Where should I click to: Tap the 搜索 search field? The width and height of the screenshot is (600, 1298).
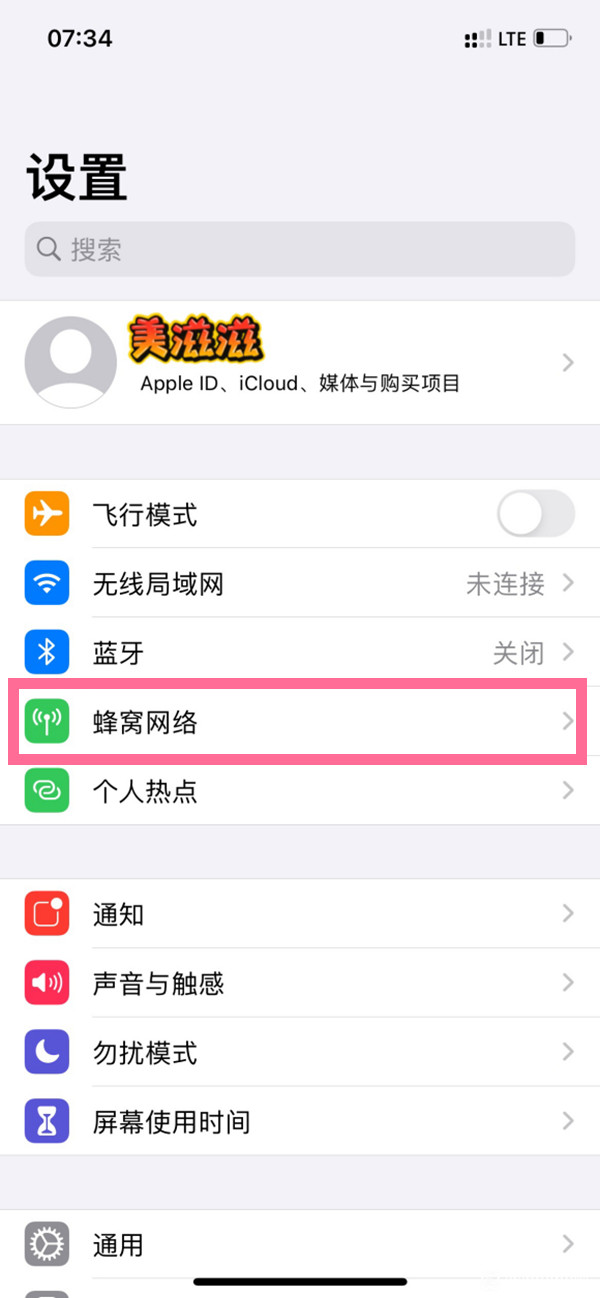point(300,249)
